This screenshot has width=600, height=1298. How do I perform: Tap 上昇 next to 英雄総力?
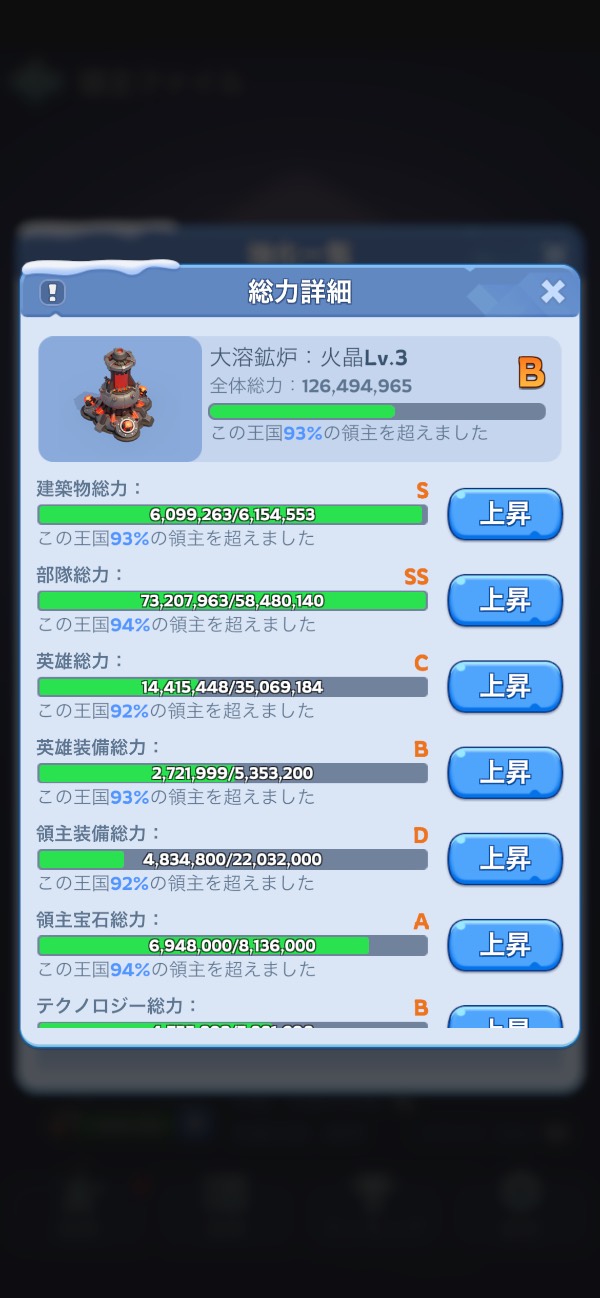[504, 686]
